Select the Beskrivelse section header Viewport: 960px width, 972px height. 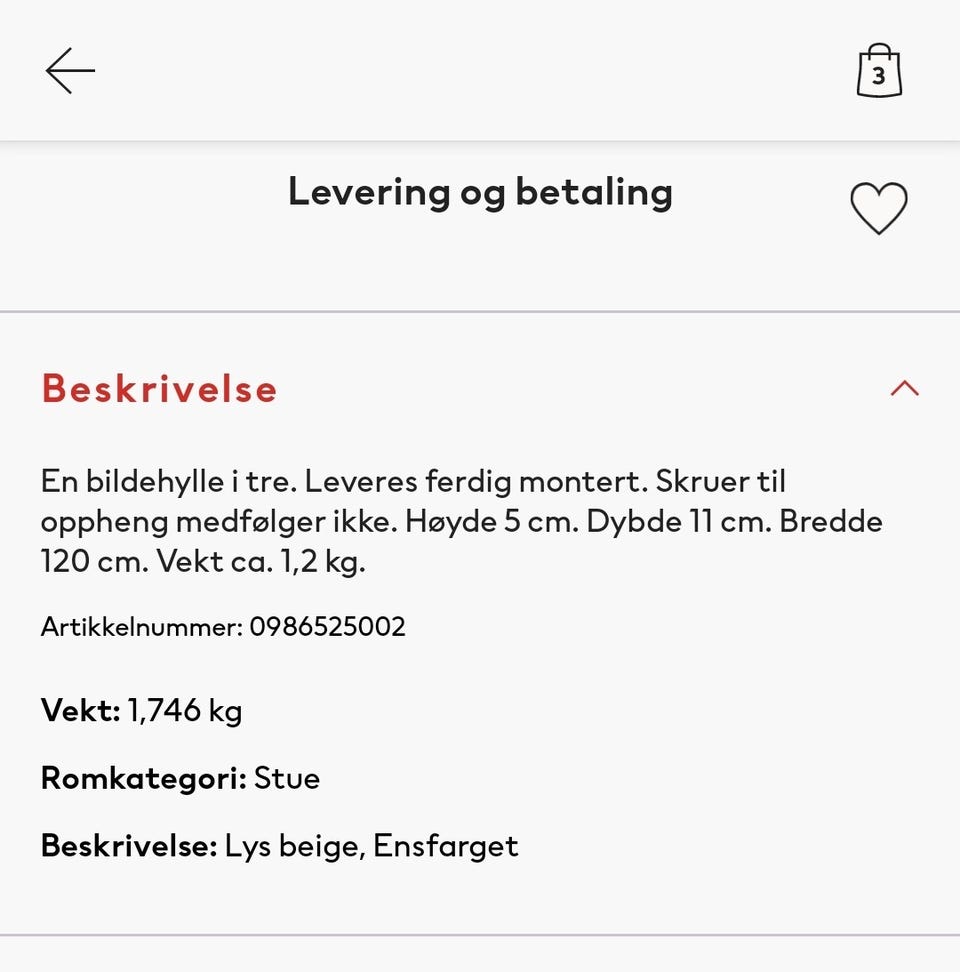[x=158, y=389]
